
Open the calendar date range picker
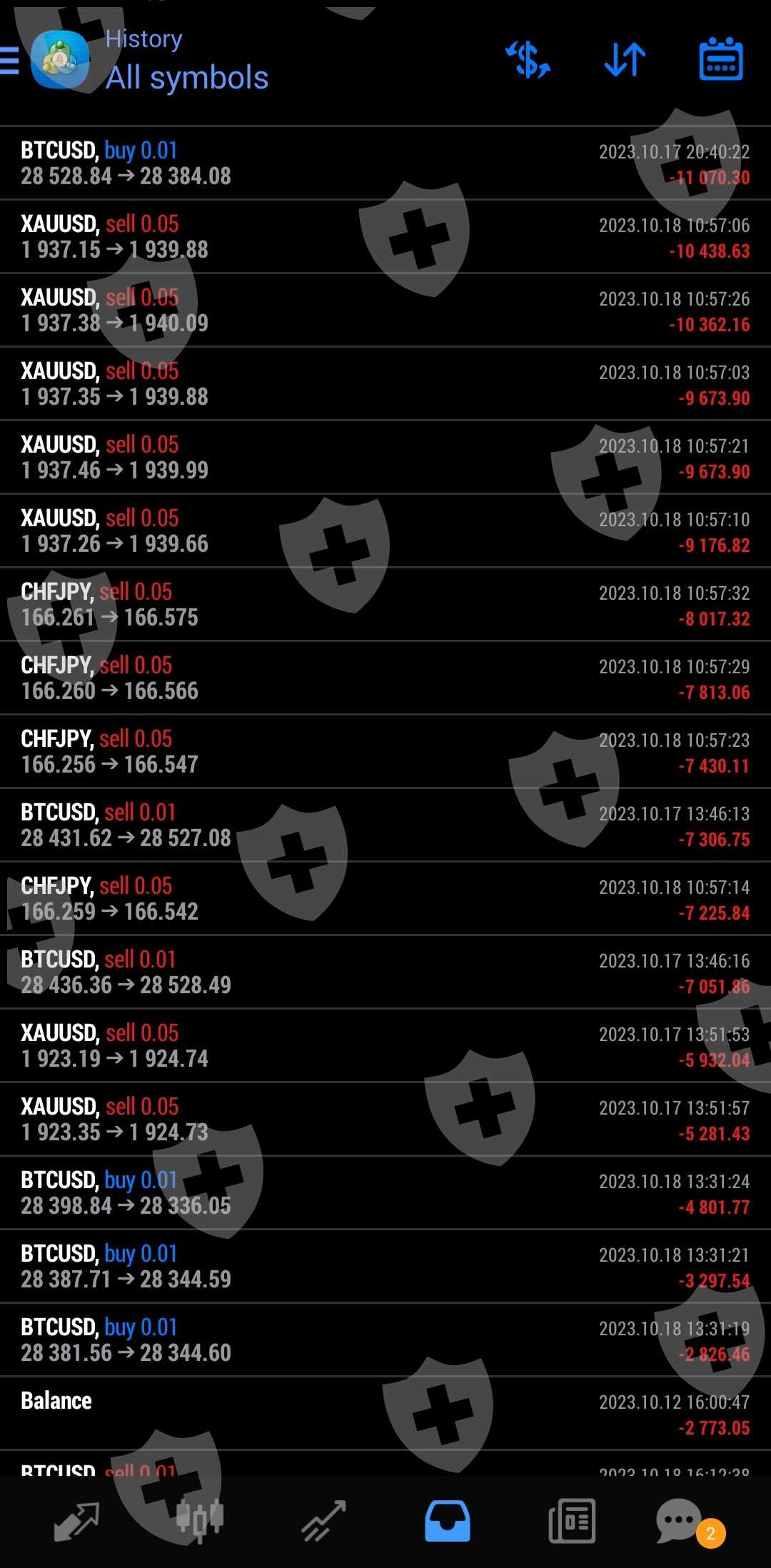[x=720, y=59]
